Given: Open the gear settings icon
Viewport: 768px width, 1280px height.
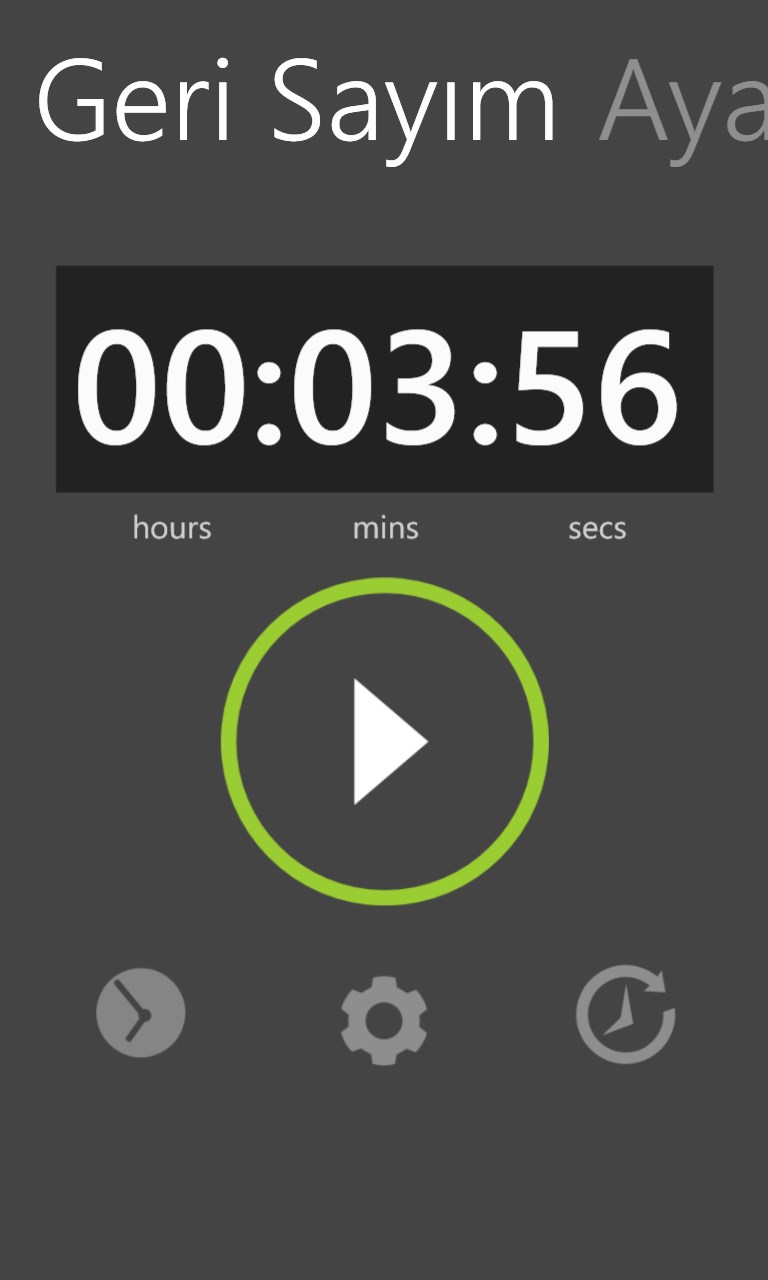Looking at the screenshot, I should [384, 1019].
